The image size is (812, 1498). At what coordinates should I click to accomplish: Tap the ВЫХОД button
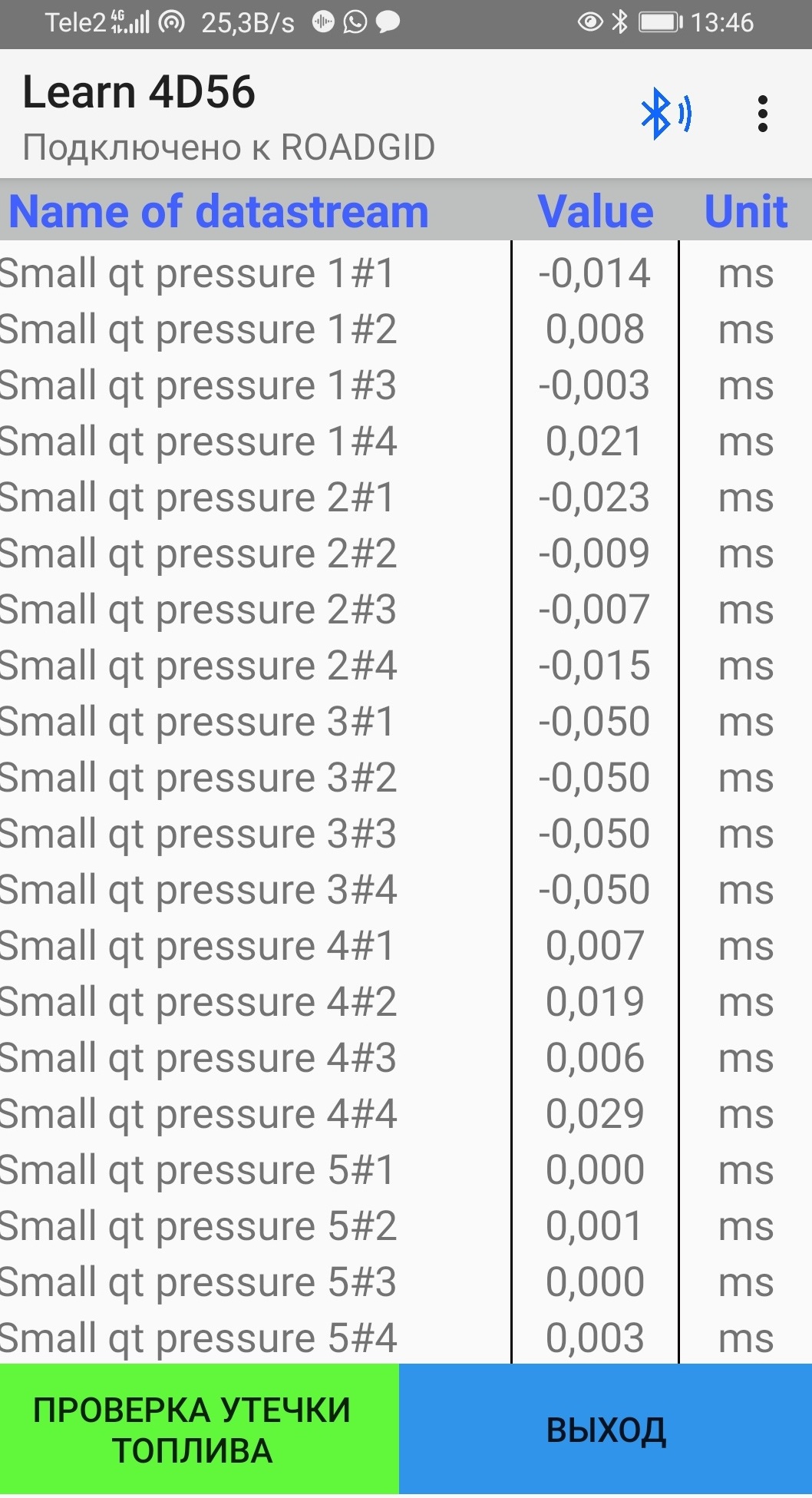(x=606, y=1430)
